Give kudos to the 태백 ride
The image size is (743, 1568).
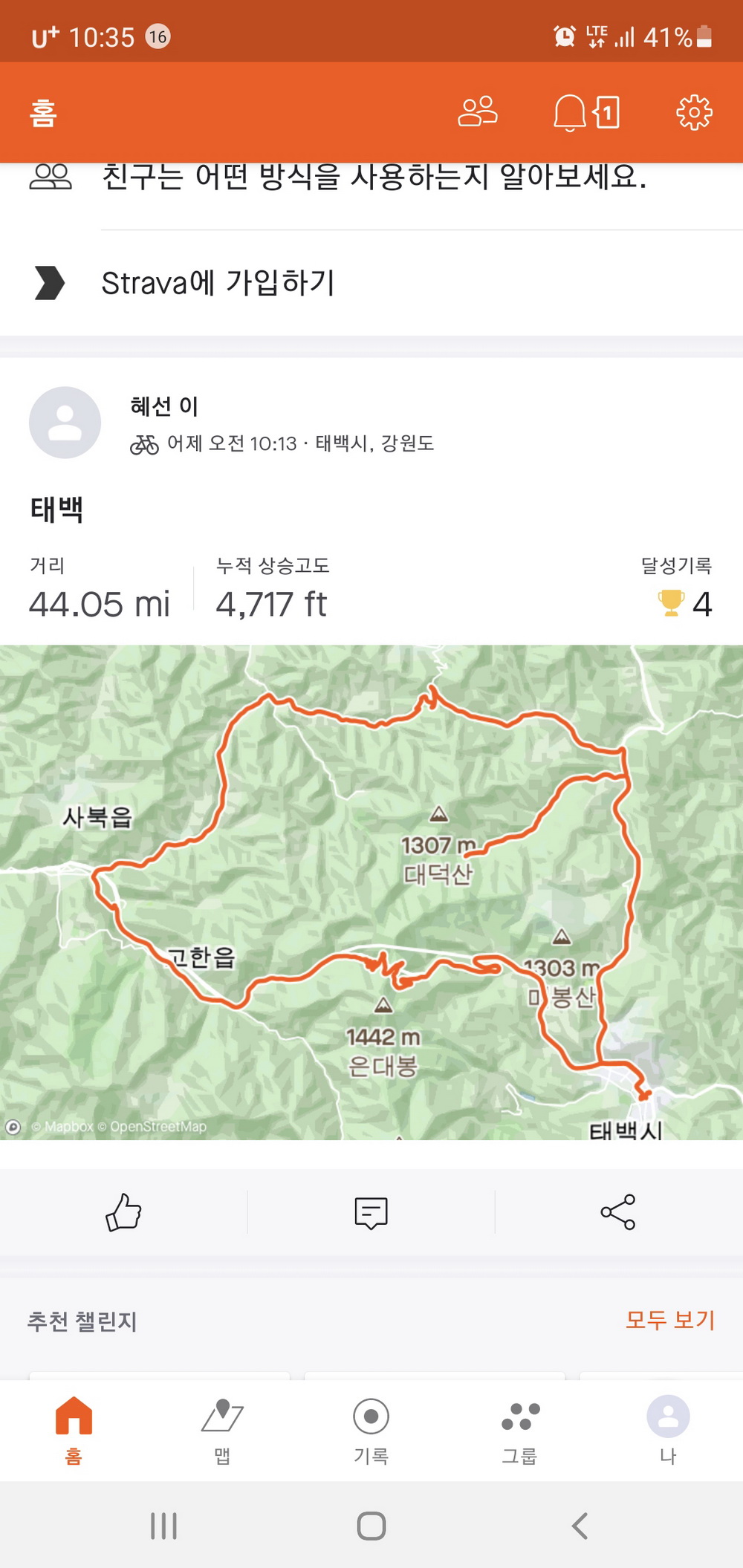pos(123,1212)
